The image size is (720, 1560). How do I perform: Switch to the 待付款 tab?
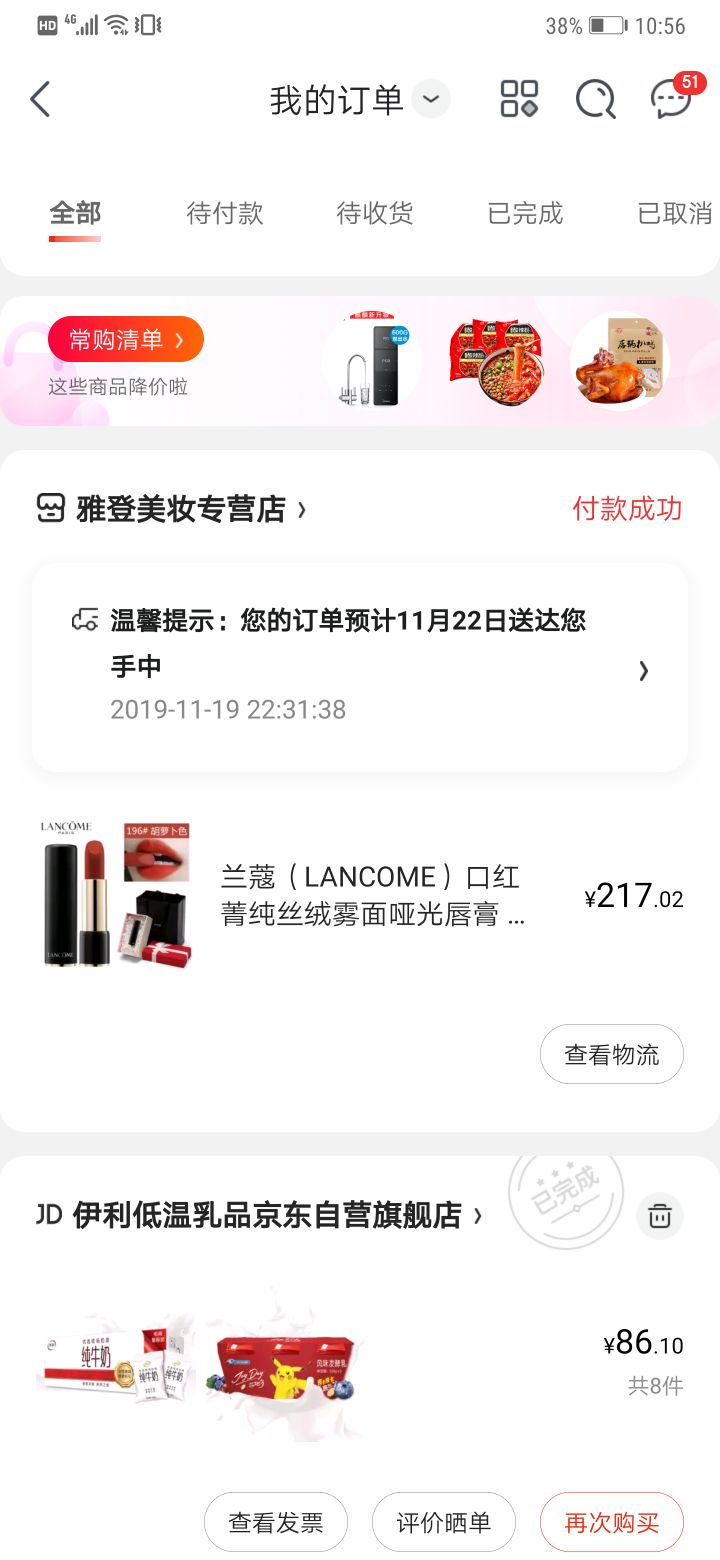coord(222,213)
